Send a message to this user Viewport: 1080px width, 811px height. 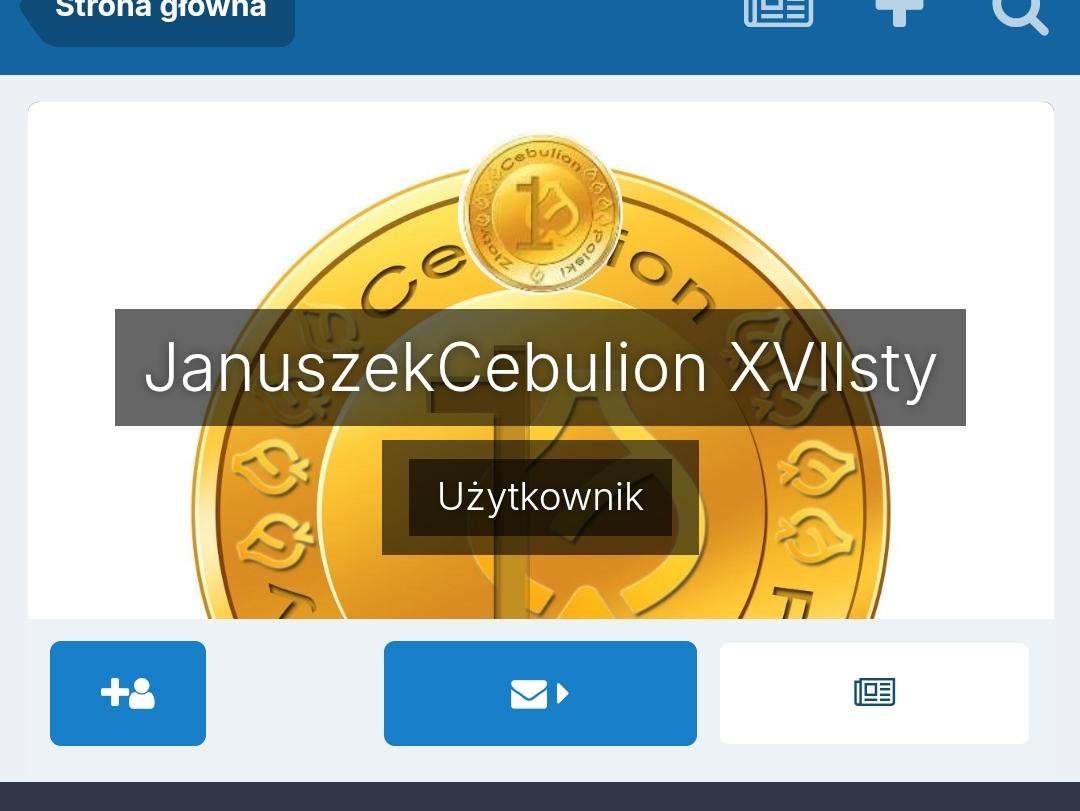tap(540, 693)
